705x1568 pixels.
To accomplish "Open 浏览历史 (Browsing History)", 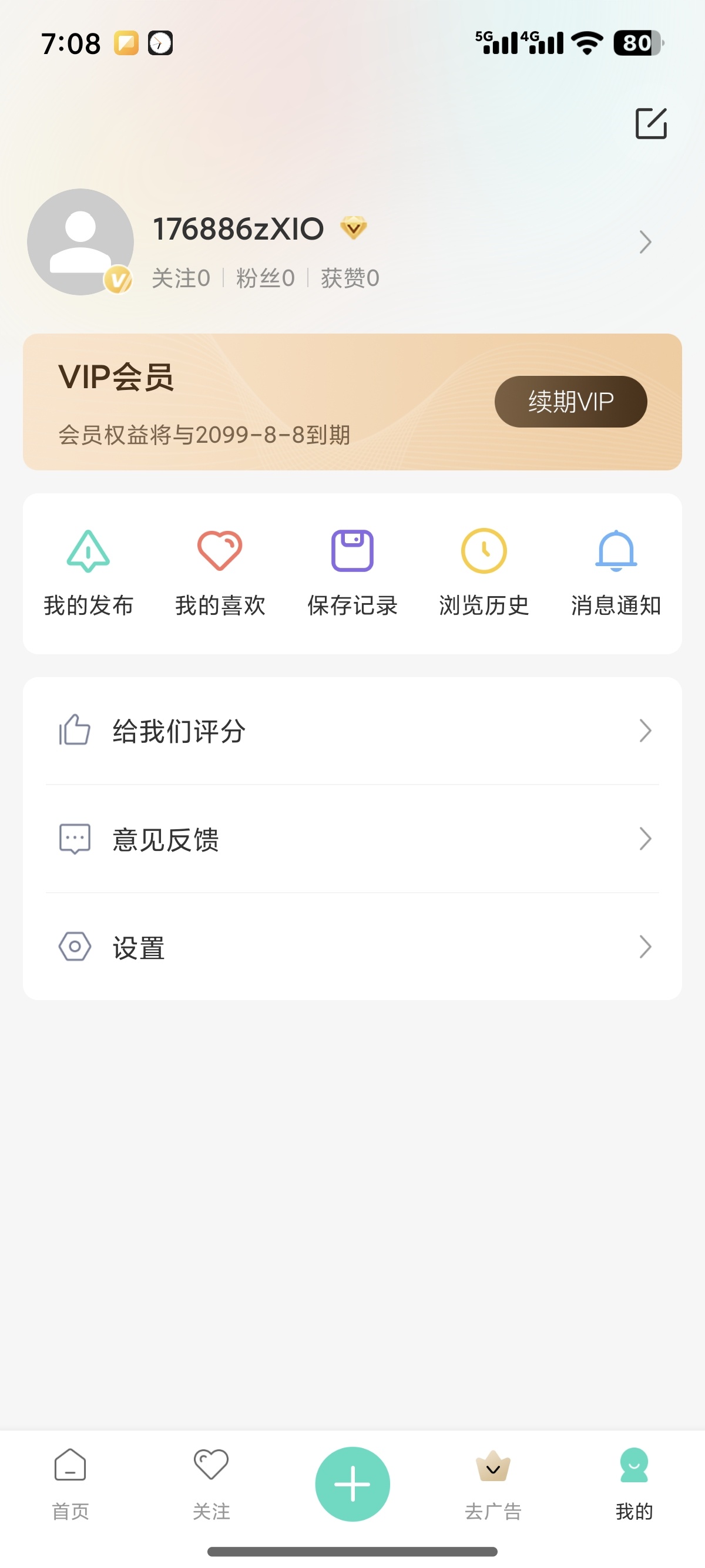I will tap(484, 572).
